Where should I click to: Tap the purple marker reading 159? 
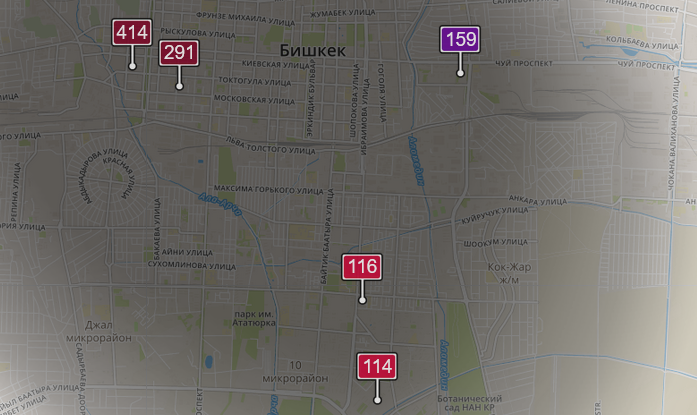[460, 40]
